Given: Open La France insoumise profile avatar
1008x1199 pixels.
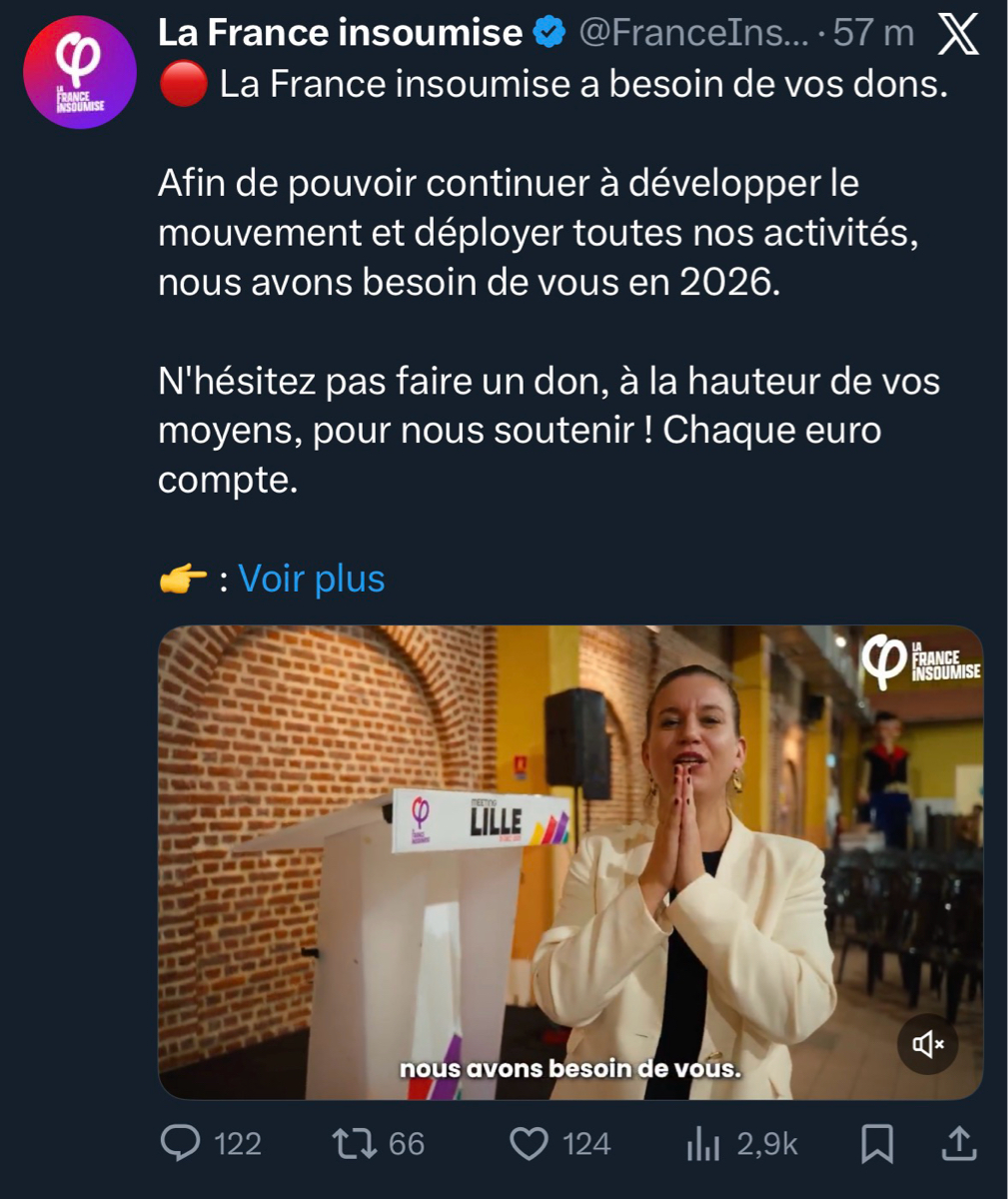Looking at the screenshot, I should tap(79, 72).
